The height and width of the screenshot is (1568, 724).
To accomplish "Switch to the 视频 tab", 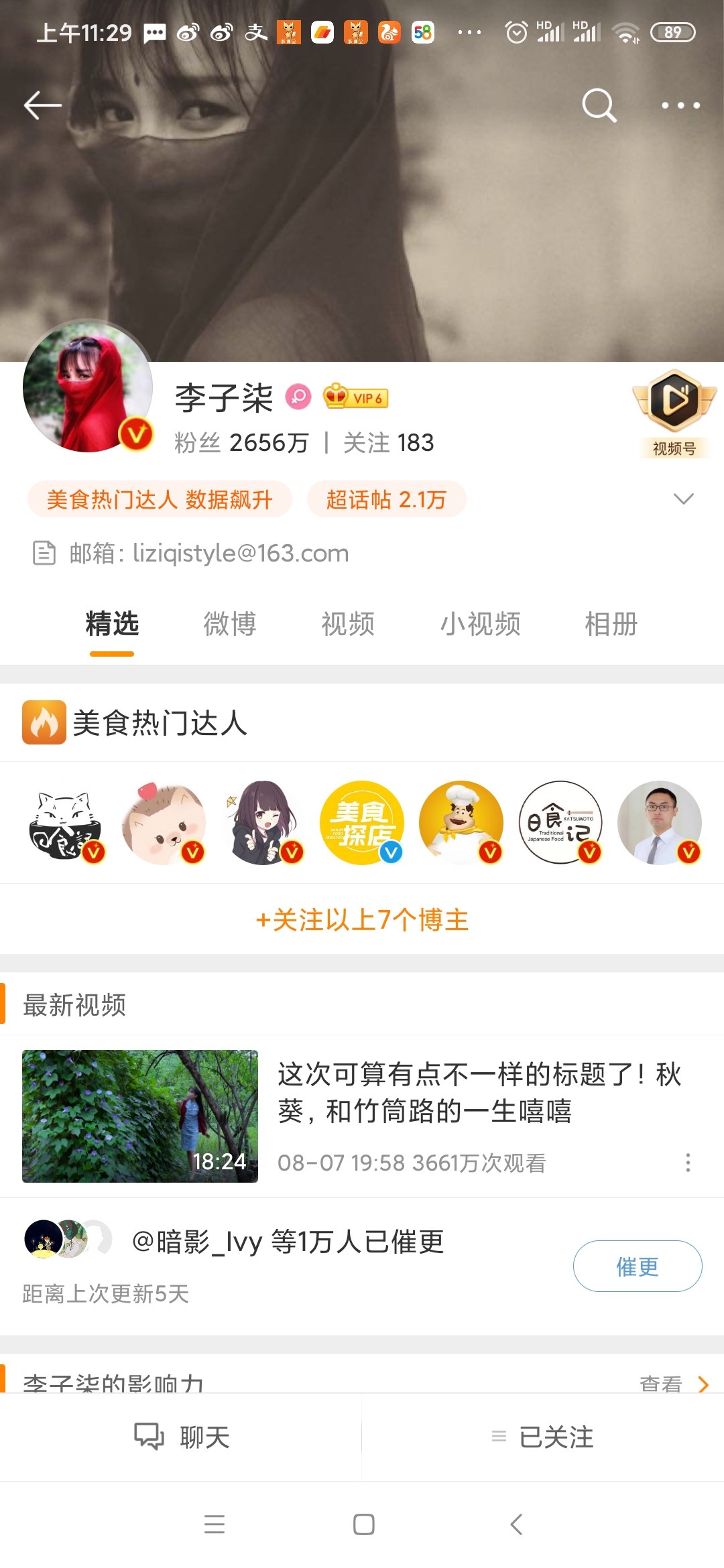I will (x=348, y=624).
